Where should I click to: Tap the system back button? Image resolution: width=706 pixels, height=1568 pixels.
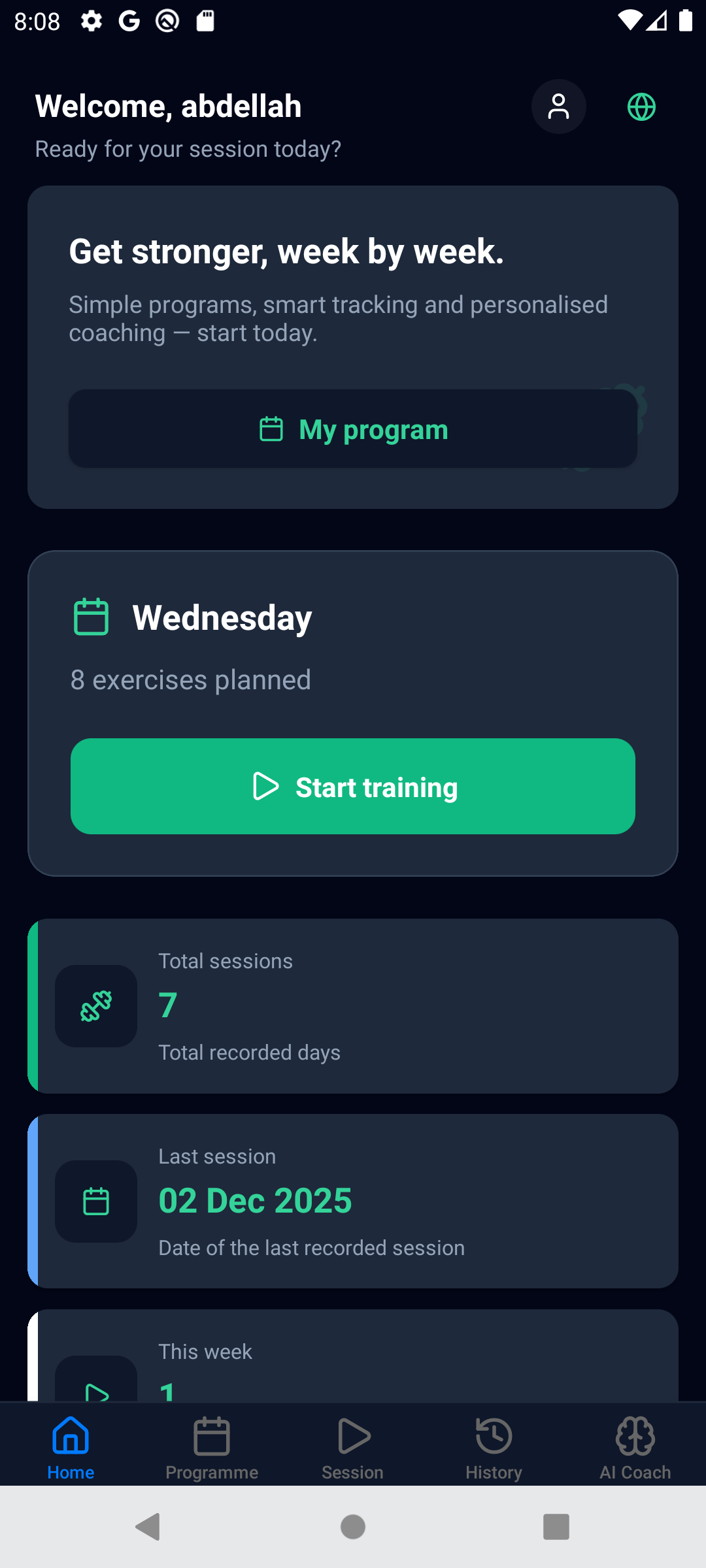[x=148, y=1527]
